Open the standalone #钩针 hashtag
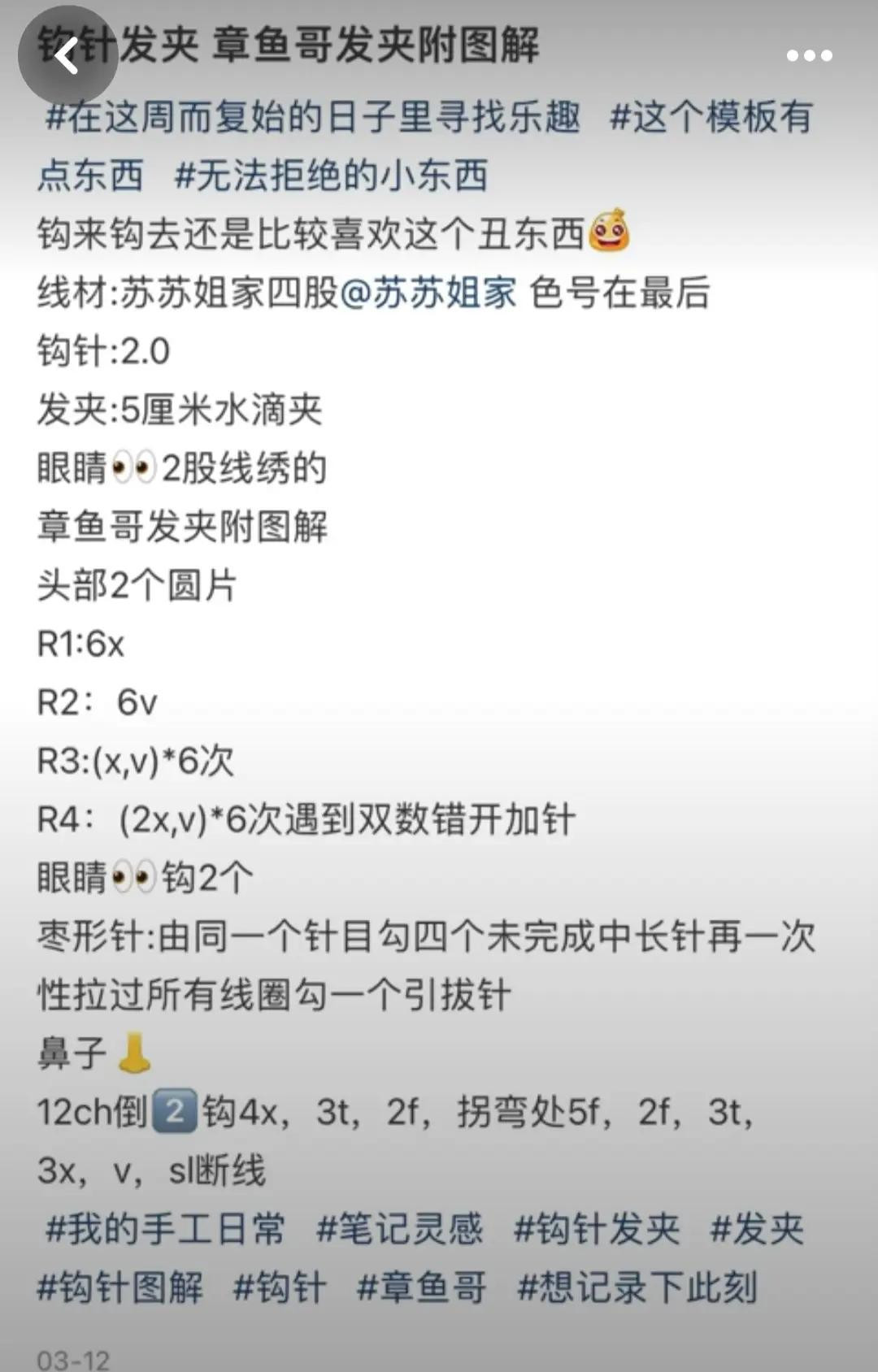878x1372 pixels. click(280, 1287)
